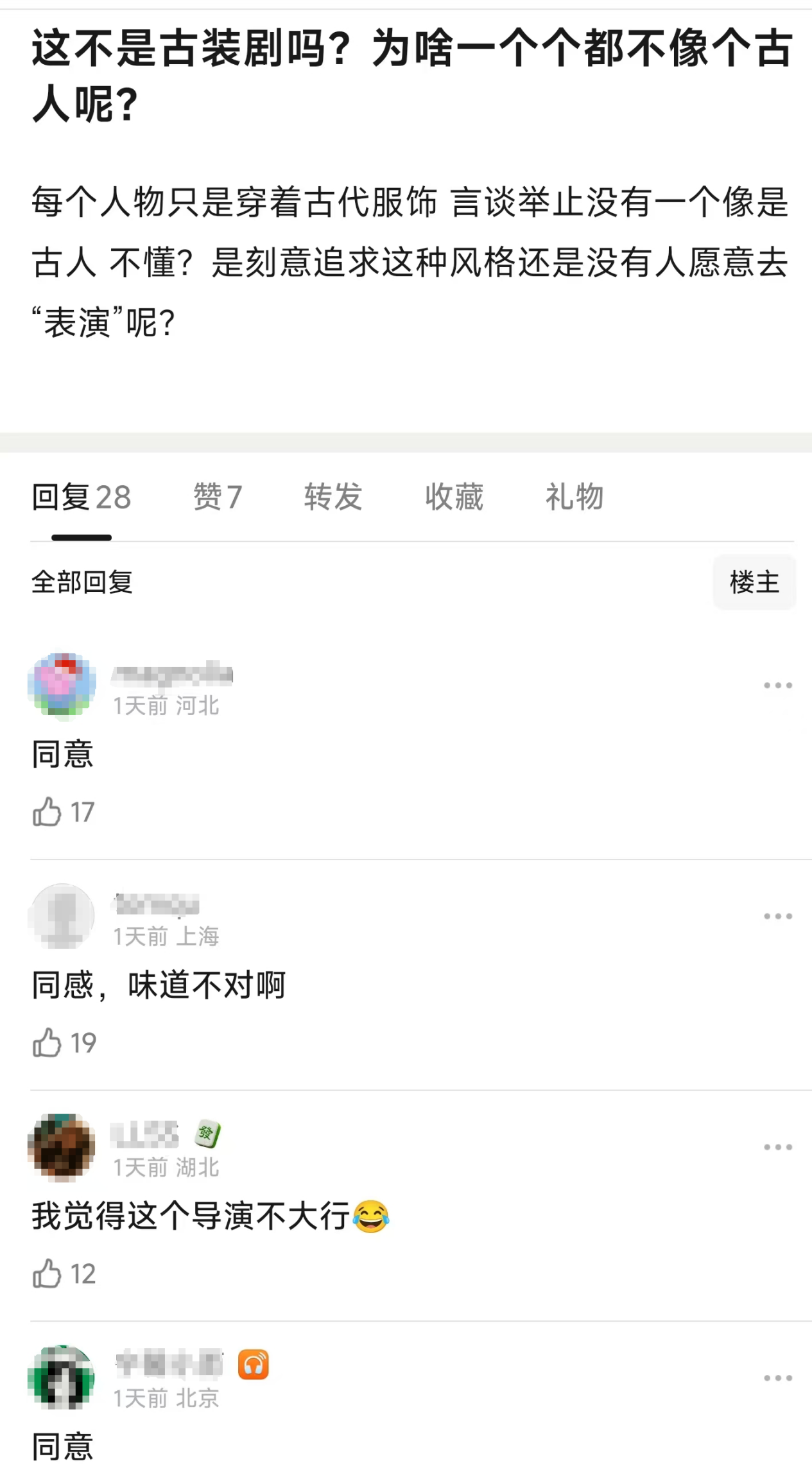Open more options on 湖北 user's reply

coord(777,1147)
